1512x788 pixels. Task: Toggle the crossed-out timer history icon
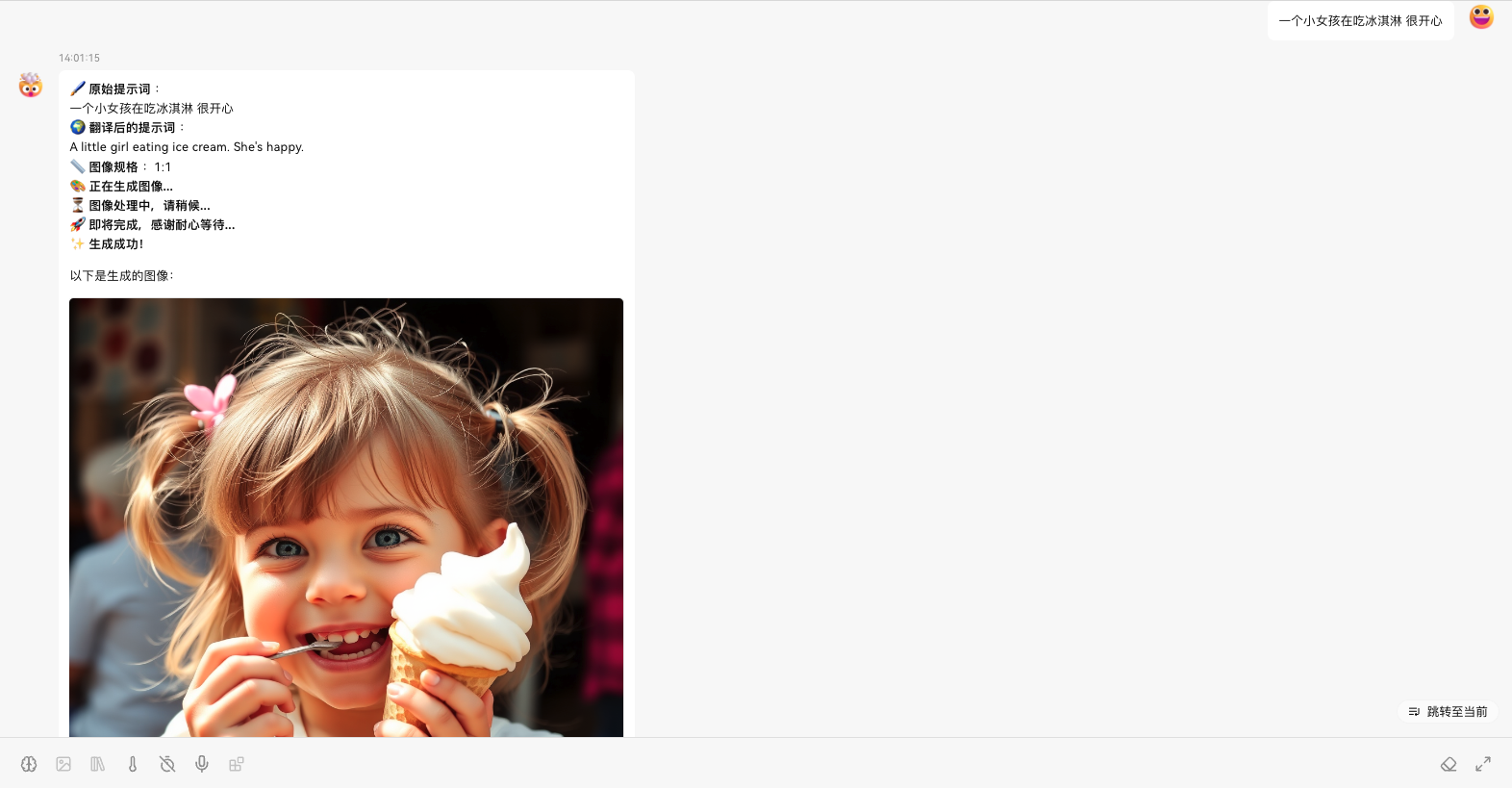(x=167, y=764)
